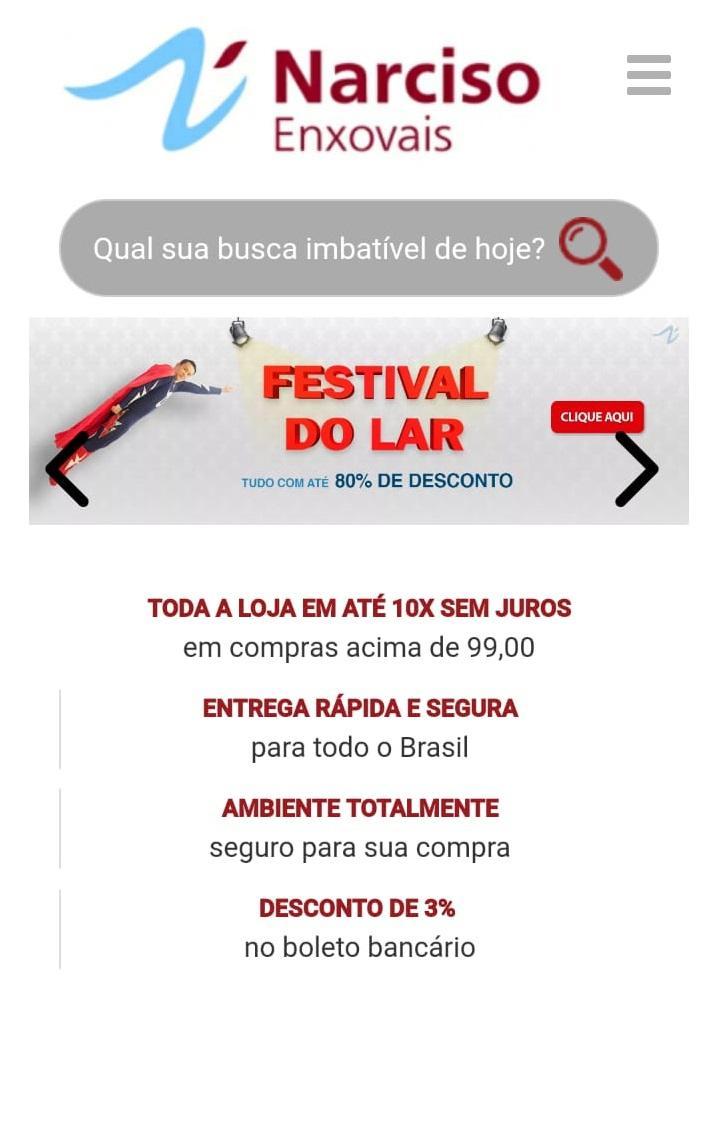
Task: Advance to the next banner slide
Action: tap(636, 469)
